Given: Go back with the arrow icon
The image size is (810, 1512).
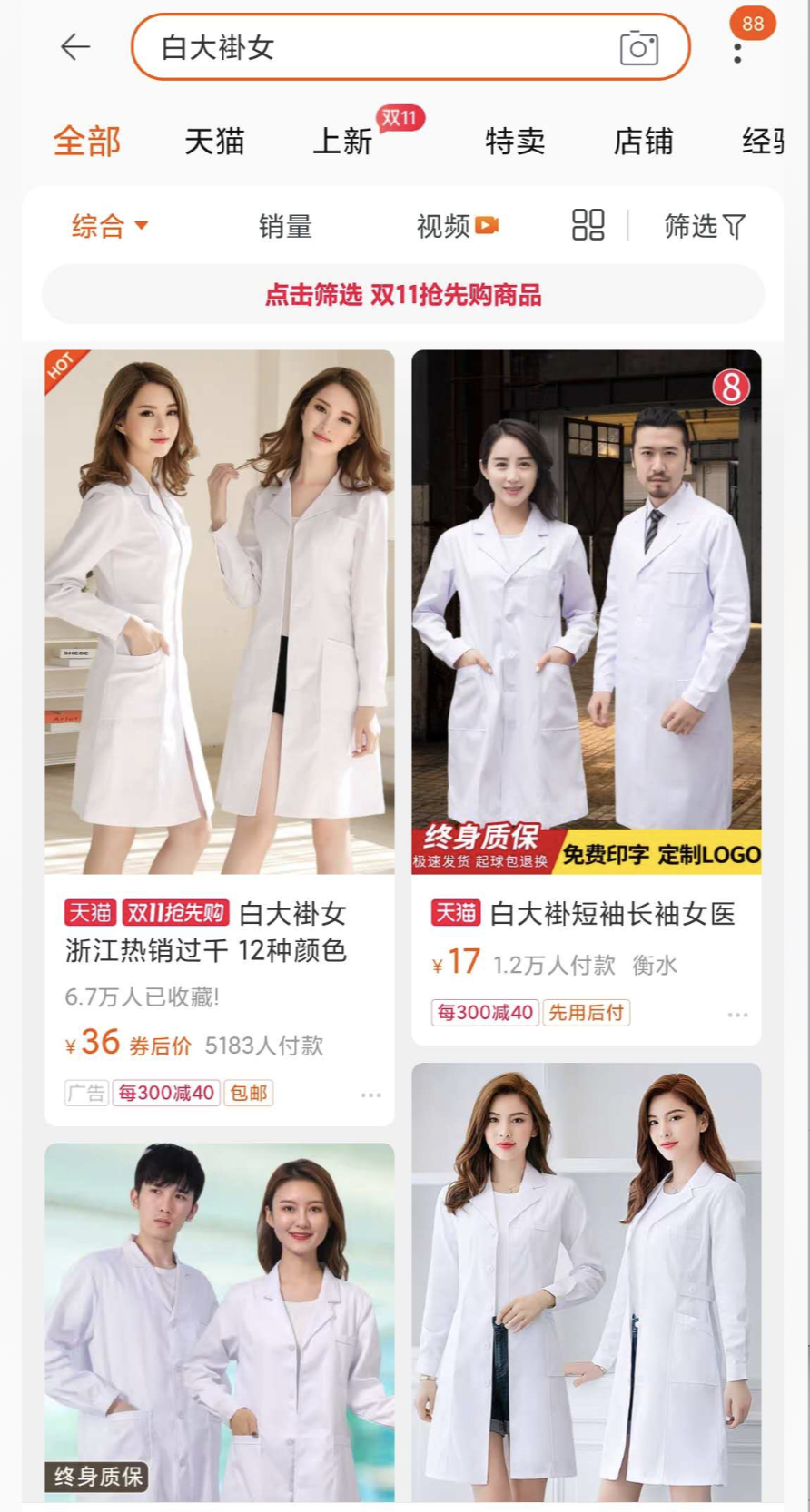Looking at the screenshot, I should pos(75,46).
